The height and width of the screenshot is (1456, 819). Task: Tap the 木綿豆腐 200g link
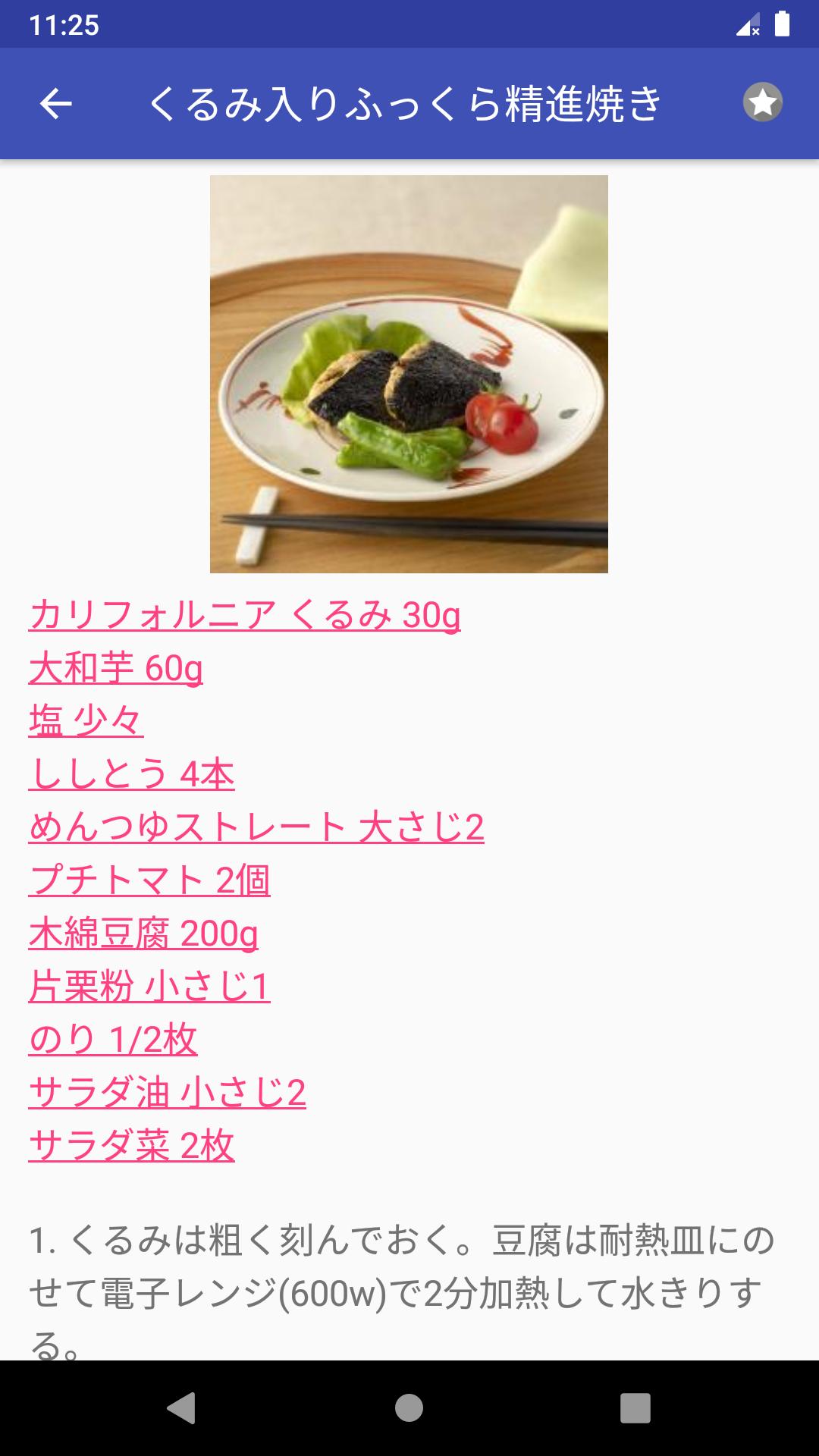click(143, 934)
